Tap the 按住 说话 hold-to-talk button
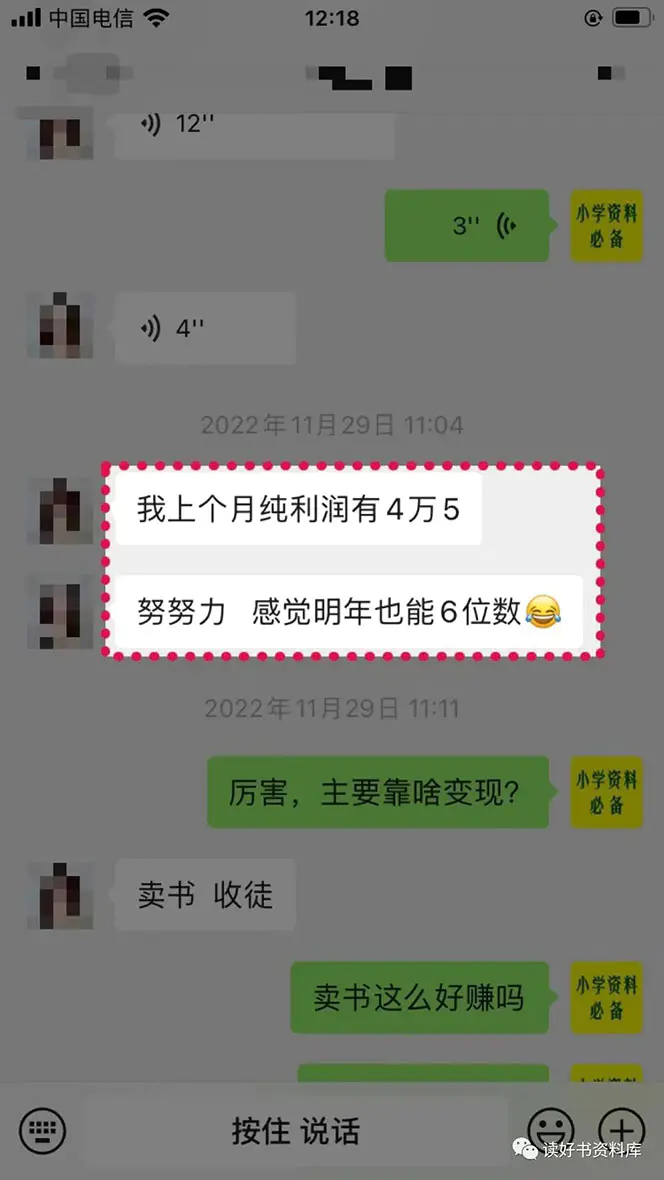 click(x=296, y=1131)
